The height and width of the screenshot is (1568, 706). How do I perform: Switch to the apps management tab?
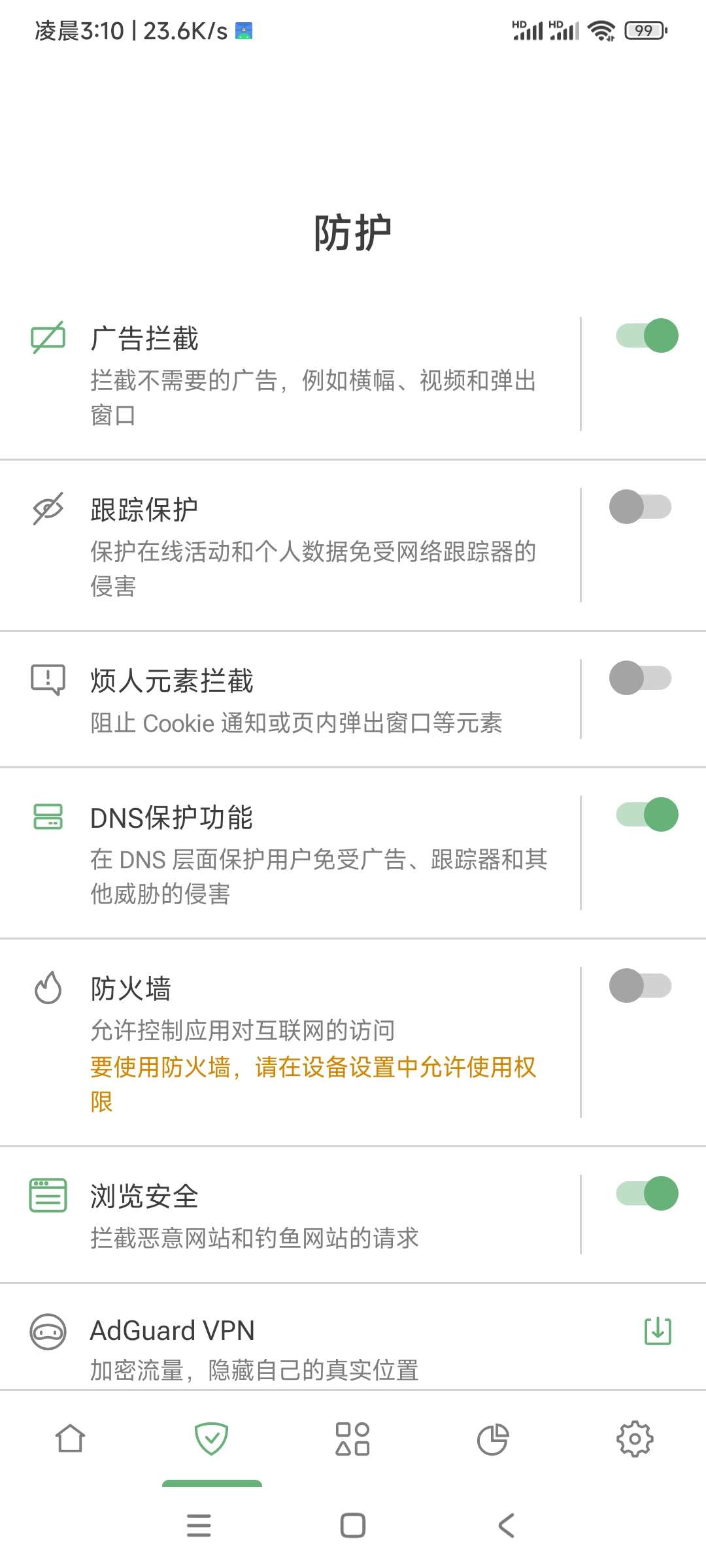pyautogui.click(x=352, y=1439)
